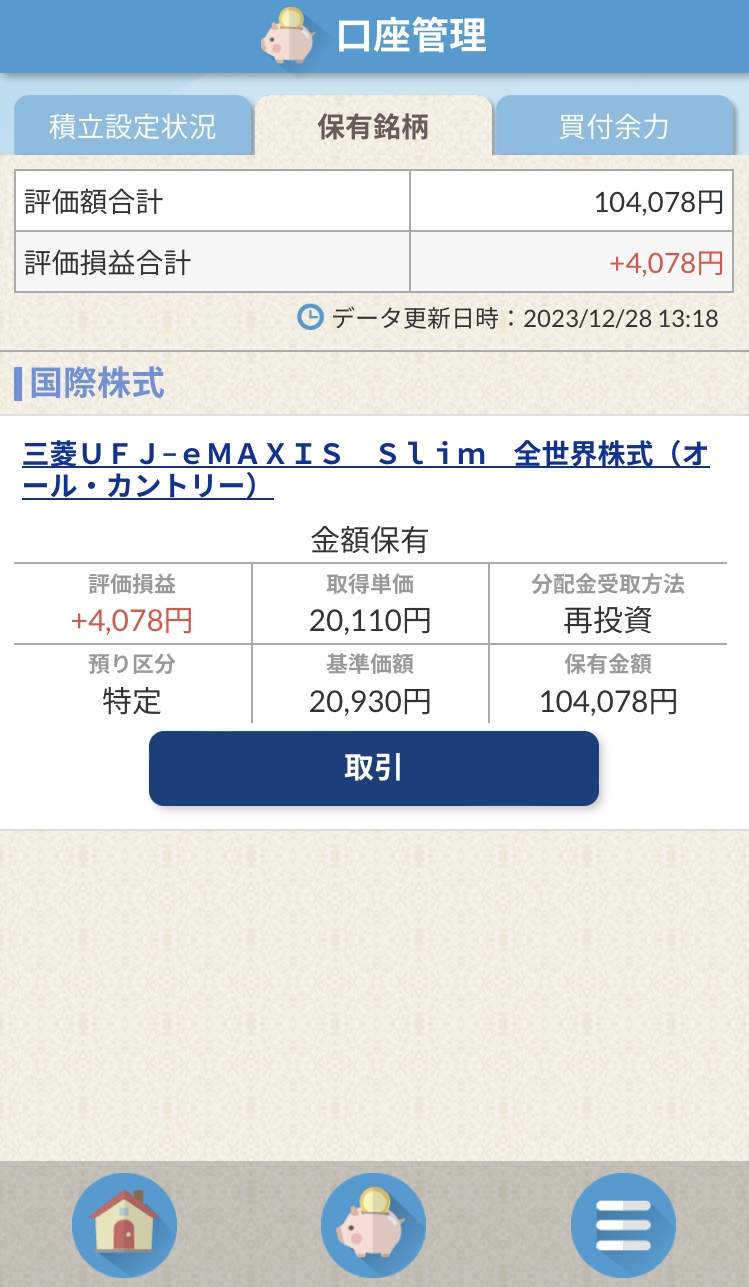Open the piggy bank account icon
Viewport: 749px width, 1287px height.
(373, 1225)
